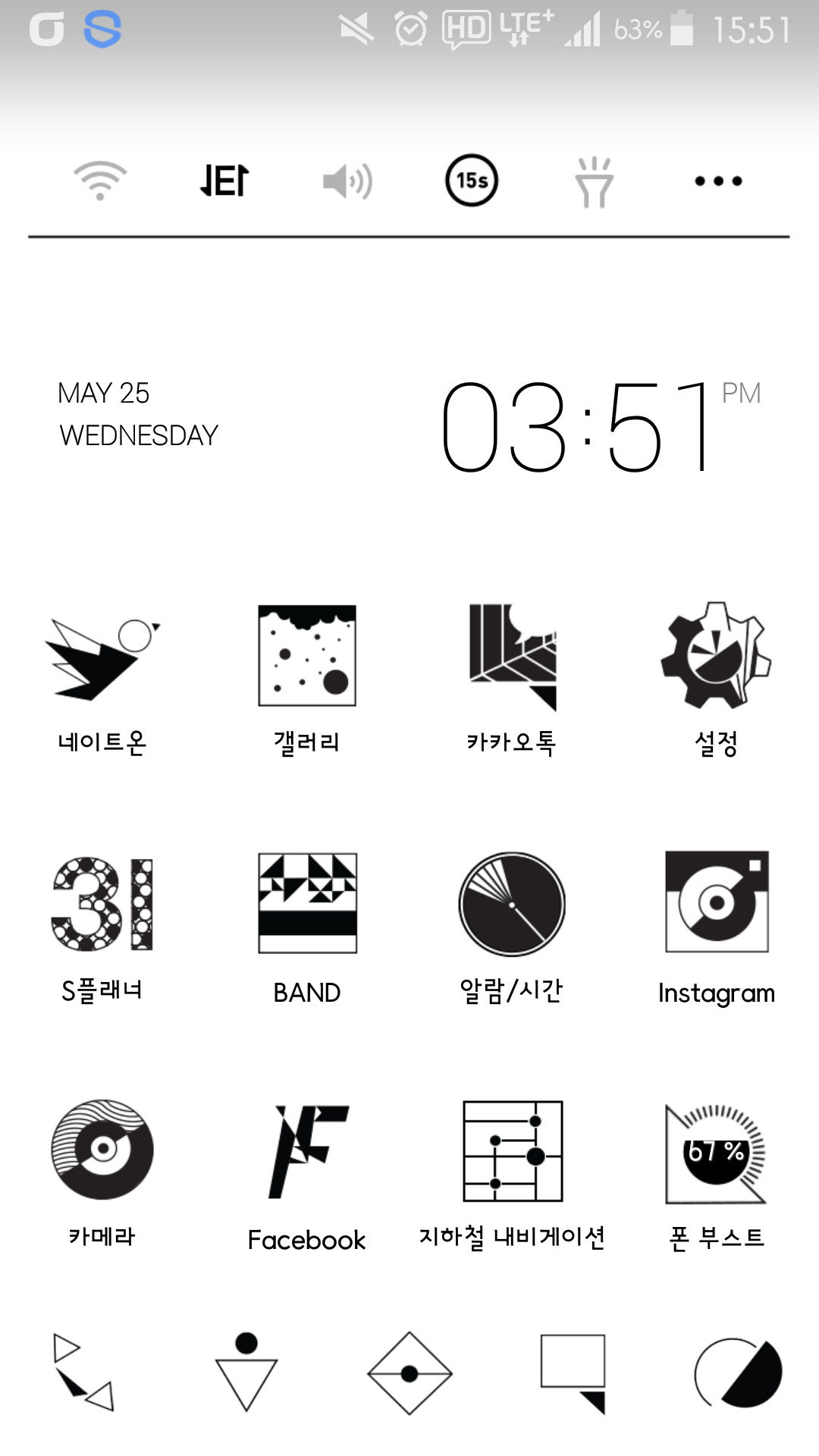This screenshot has height=1456, width=819.
Task: Tap the 03:51 clock widget
Action: click(x=601, y=426)
